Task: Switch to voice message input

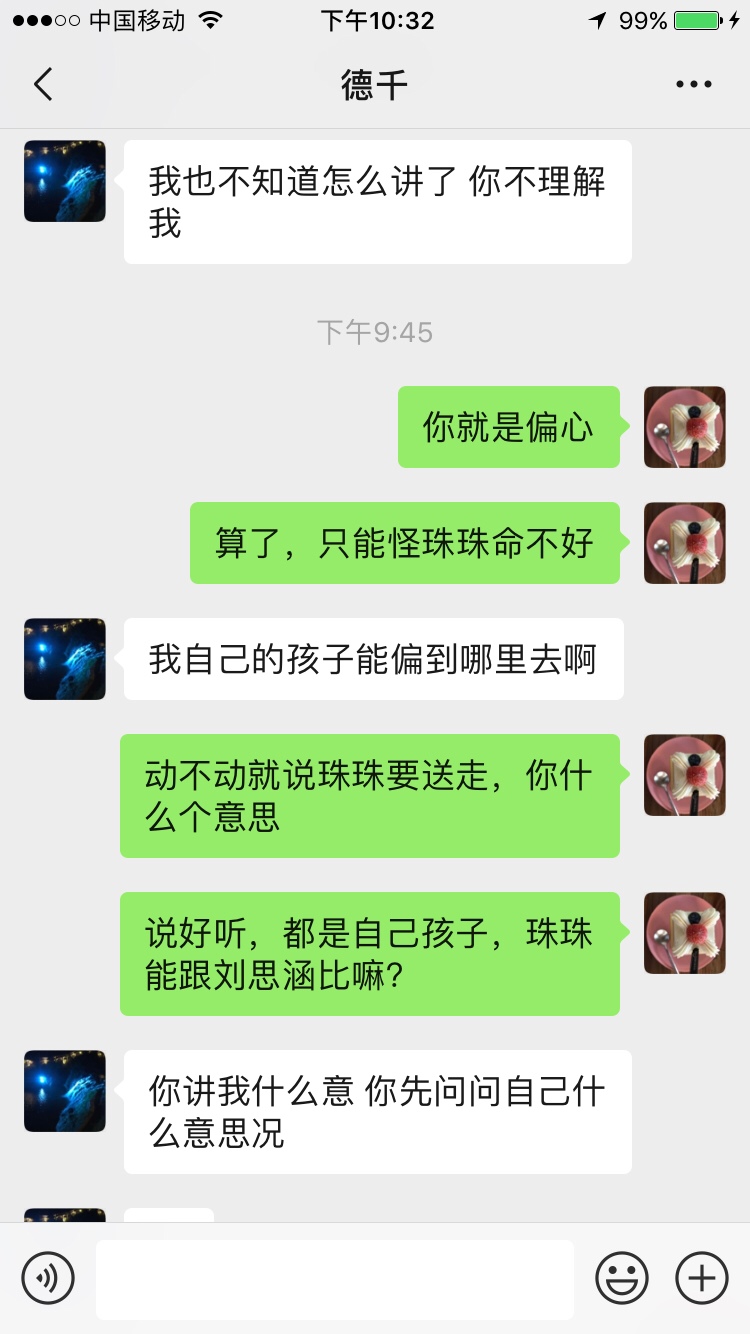Action: pos(48,1278)
